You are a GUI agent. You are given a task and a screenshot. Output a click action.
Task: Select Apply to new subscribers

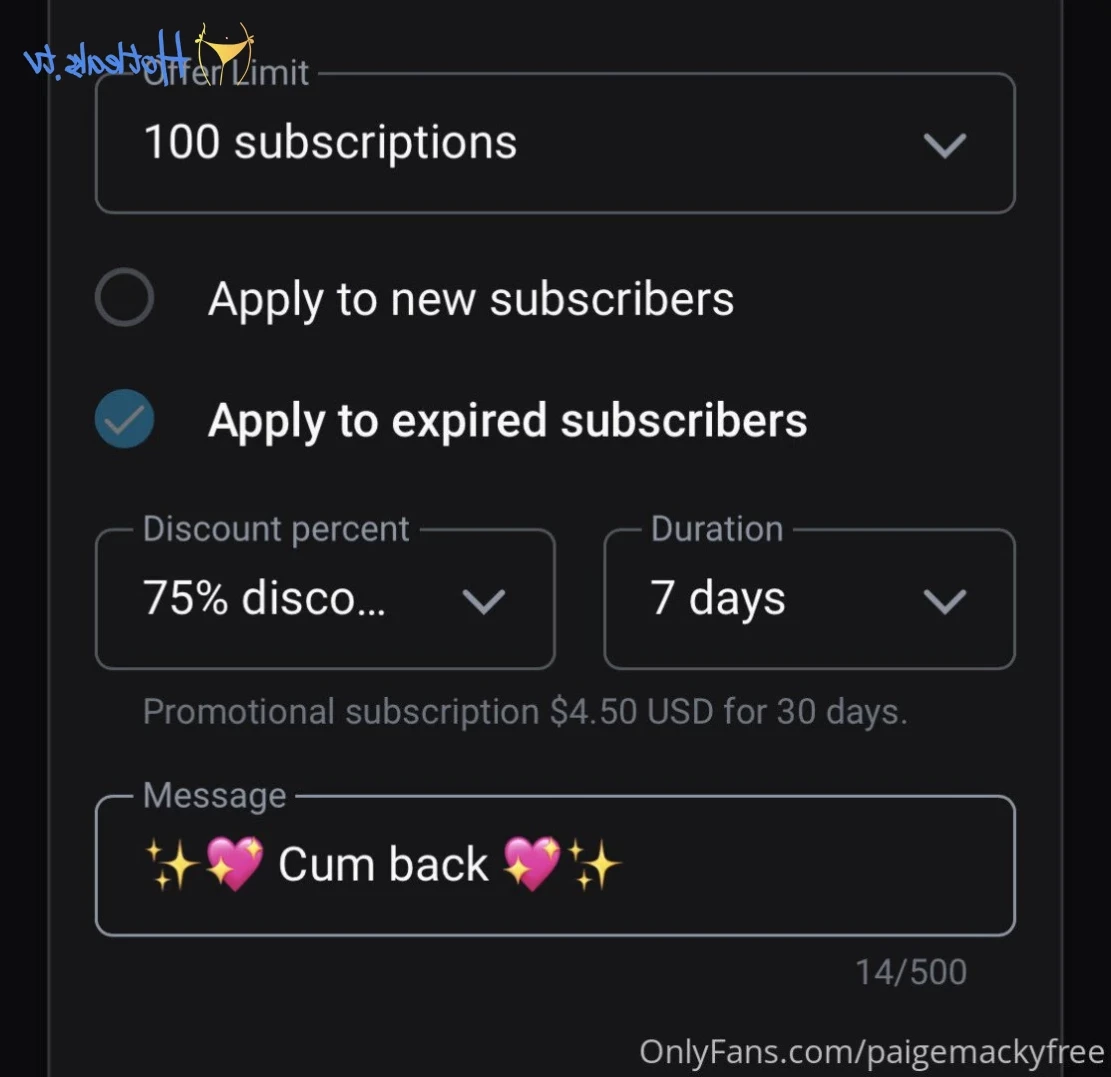point(124,298)
